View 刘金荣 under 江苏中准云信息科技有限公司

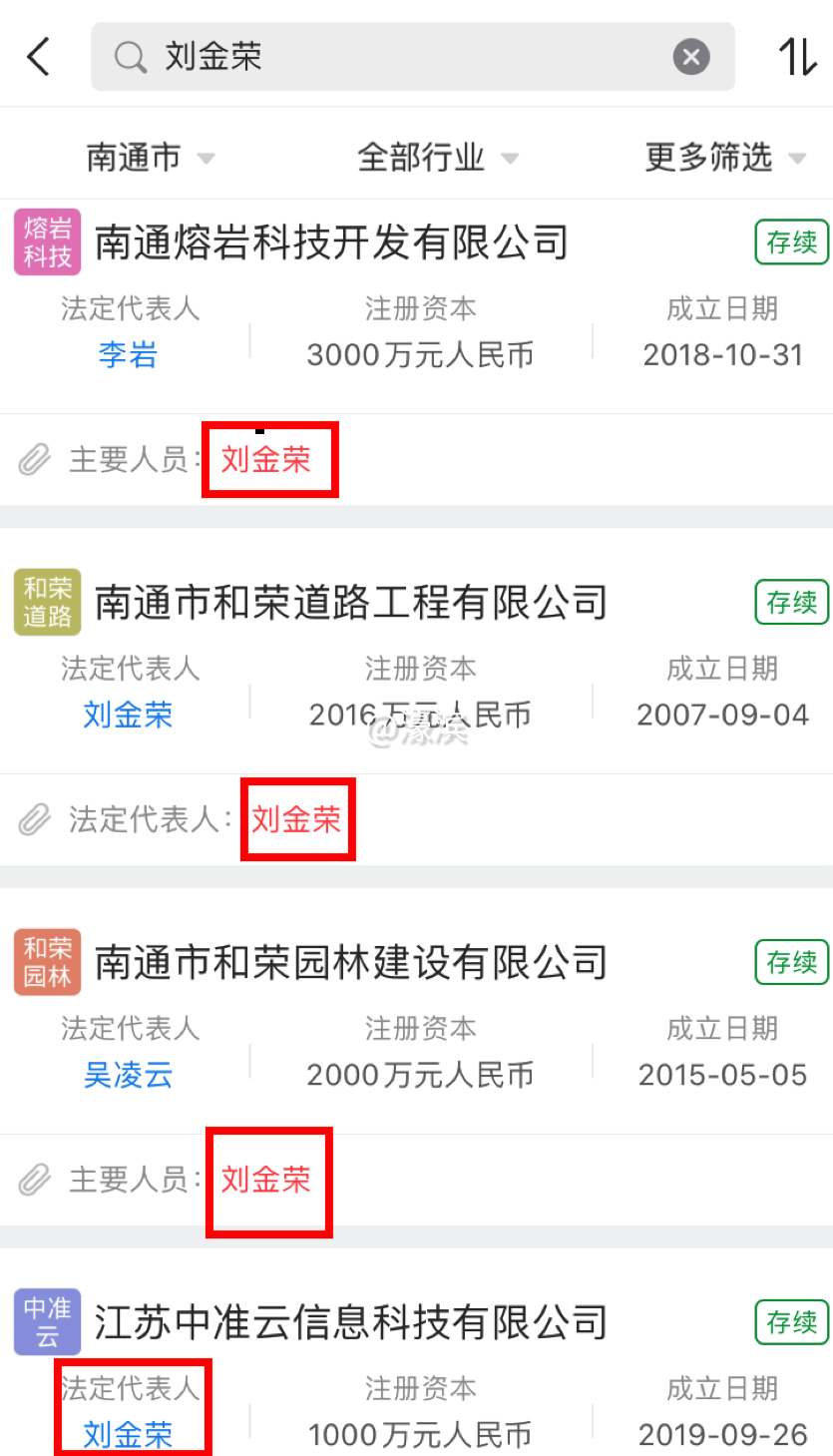(129, 1435)
